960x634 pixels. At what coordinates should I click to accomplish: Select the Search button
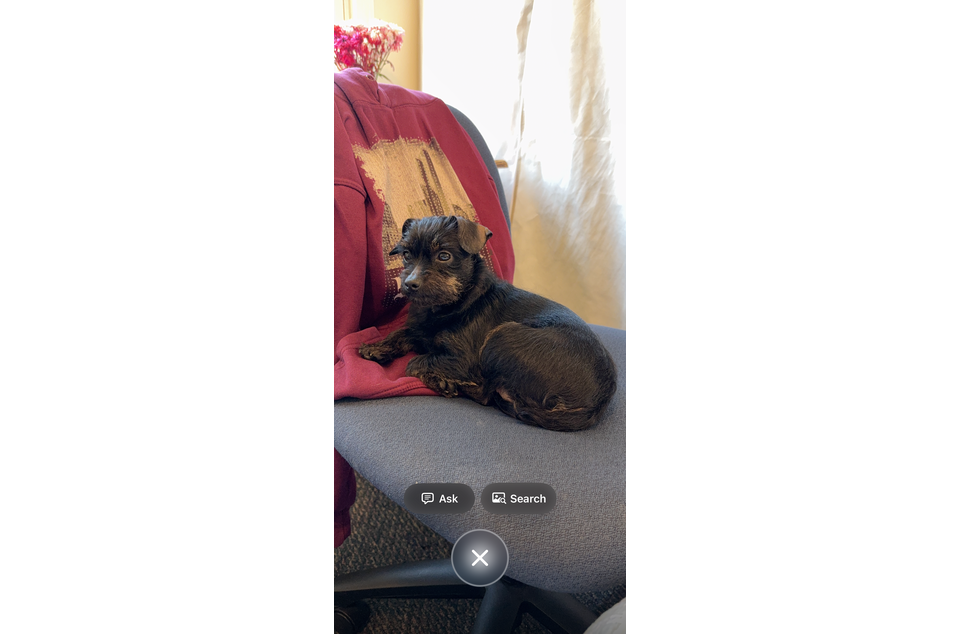pos(518,498)
